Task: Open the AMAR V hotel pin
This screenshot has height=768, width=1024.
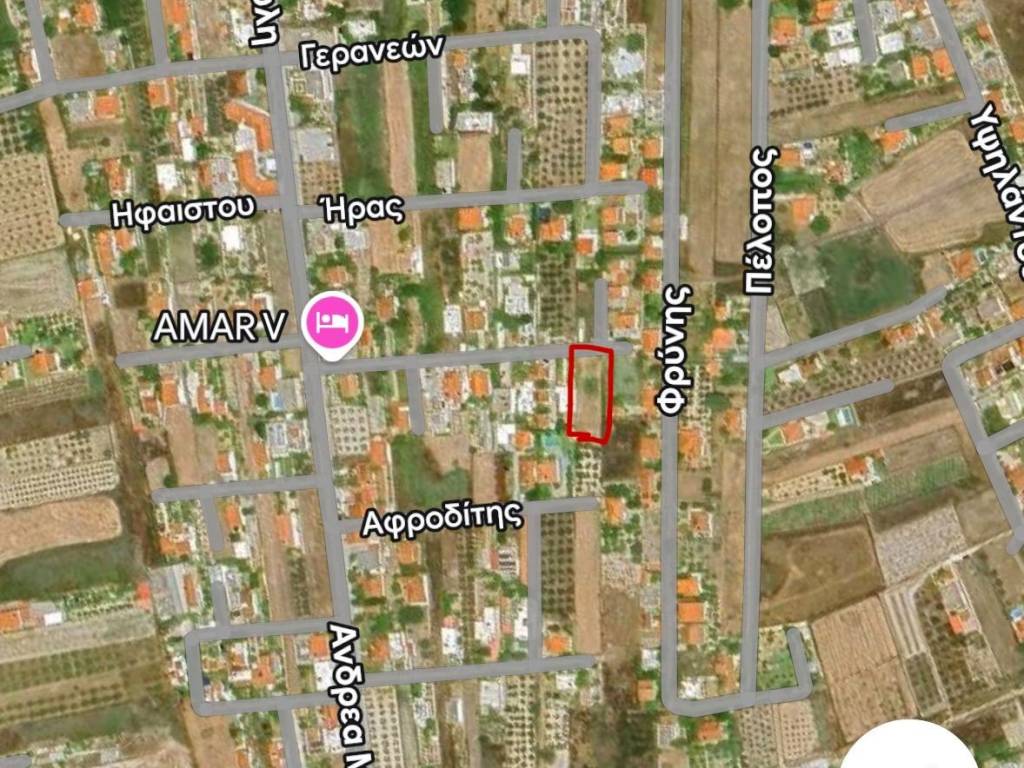Action: (333, 324)
